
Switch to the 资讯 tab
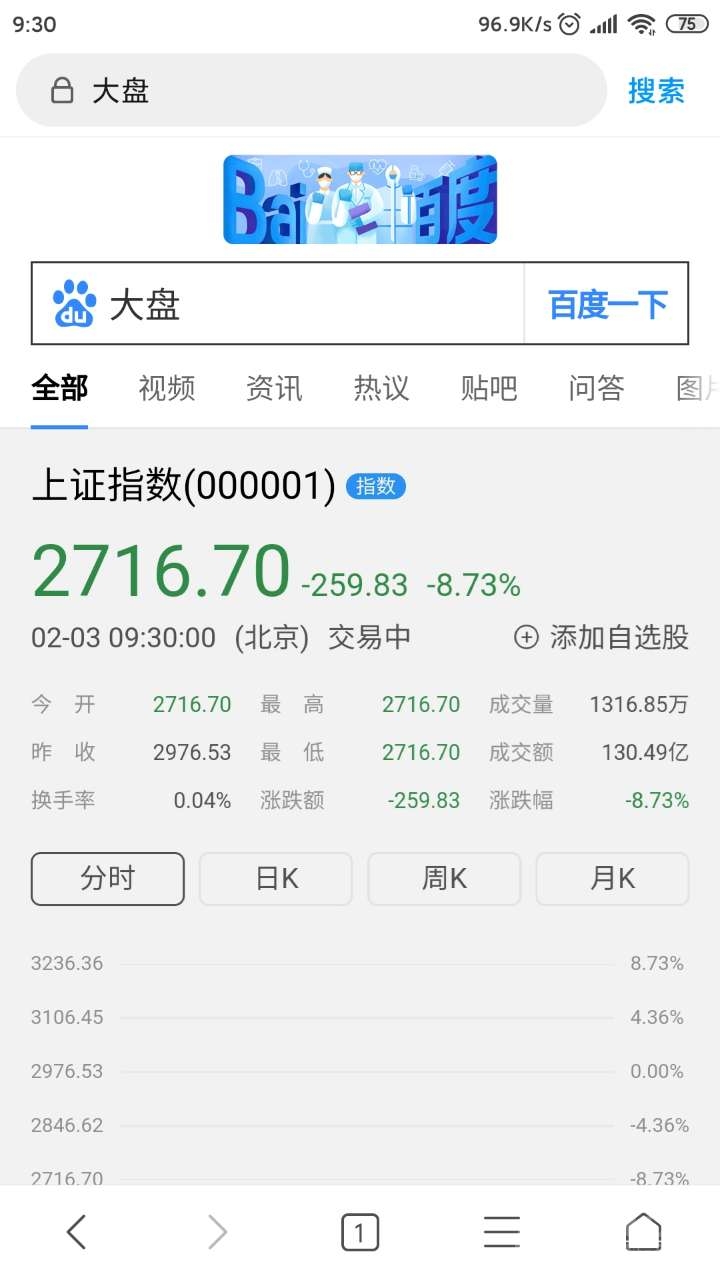click(274, 388)
